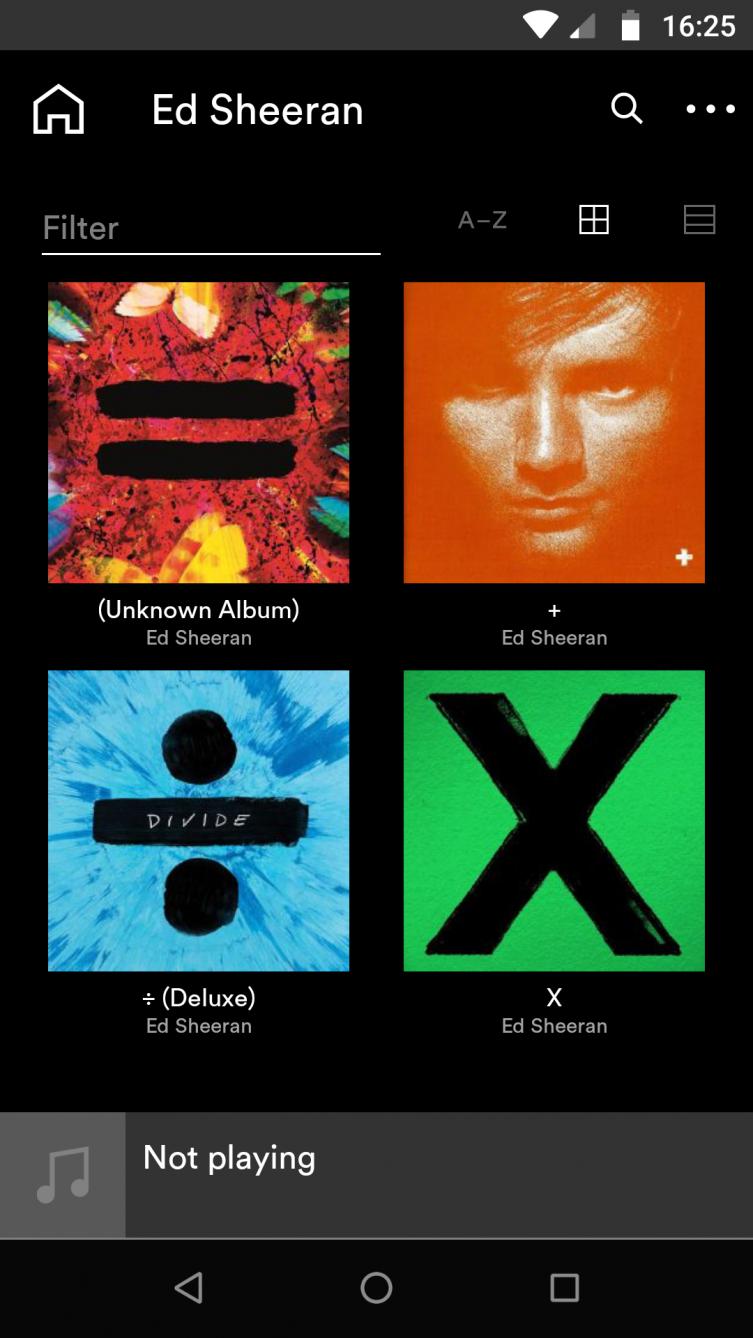
Task: Tap the system back button
Action: pyautogui.click(x=188, y=1287)
